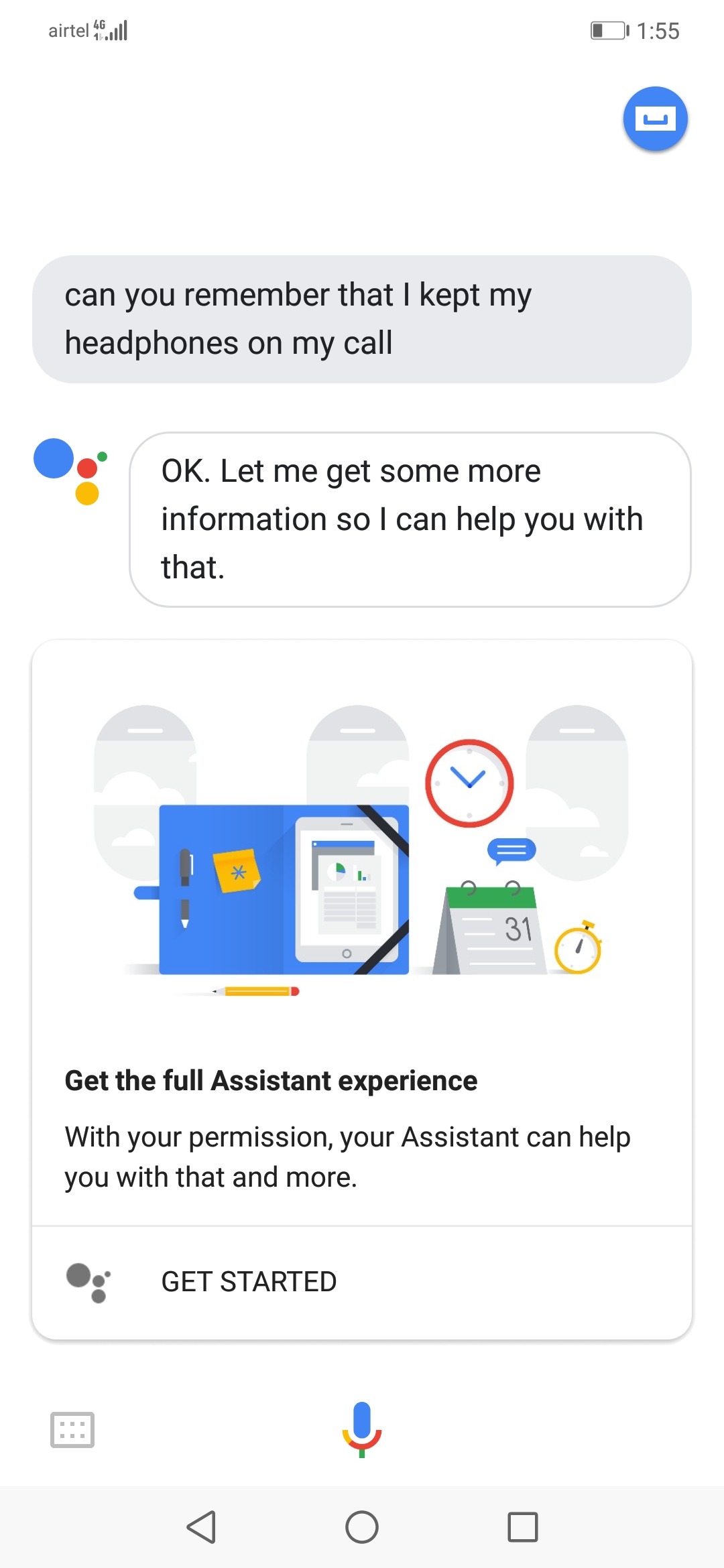Open the blue inbox icon at top right
724x1568 pixels.
[655, 119]
